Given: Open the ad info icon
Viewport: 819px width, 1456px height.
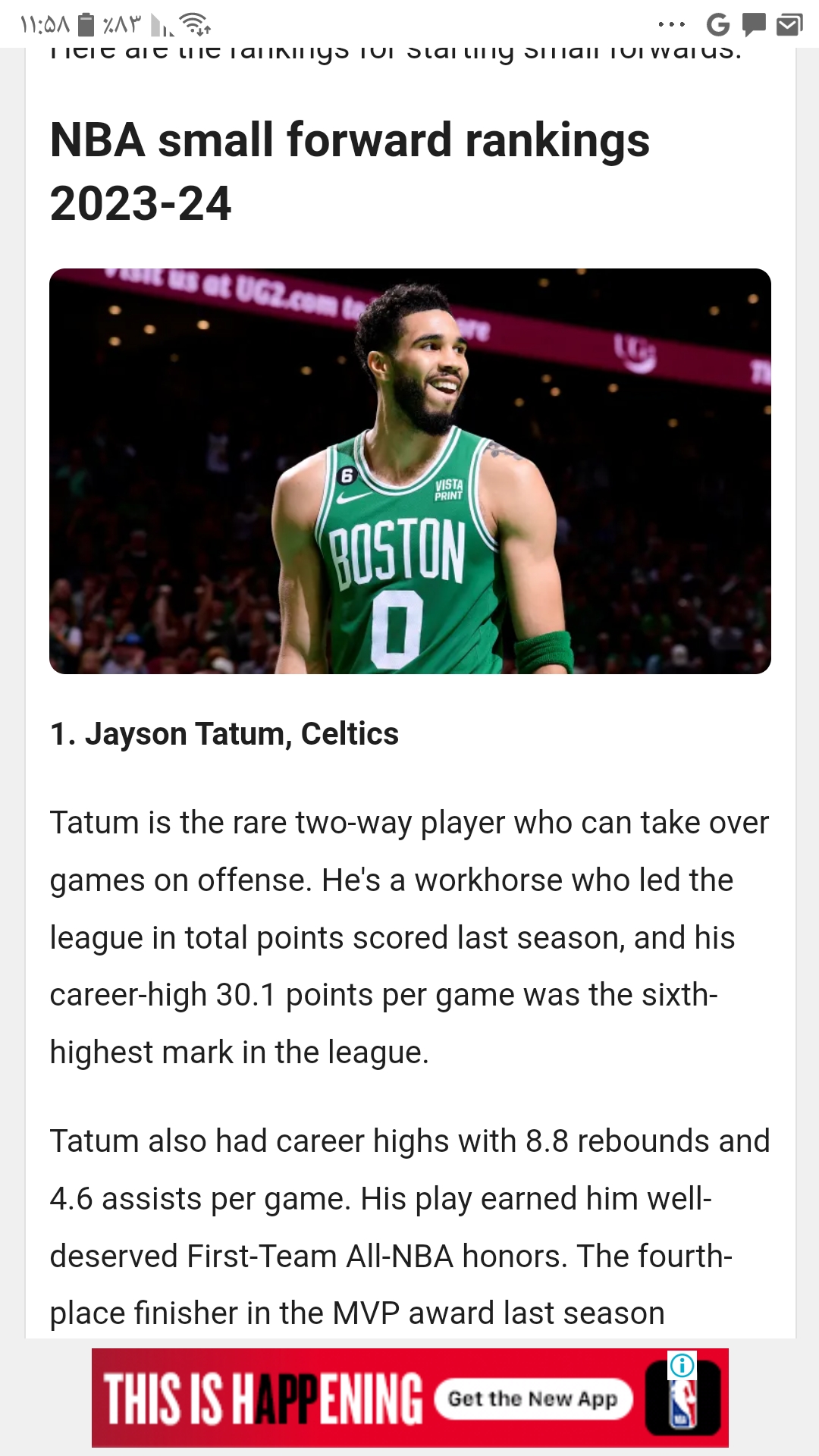Looking at the screenshot, I should coord(682,1366).
